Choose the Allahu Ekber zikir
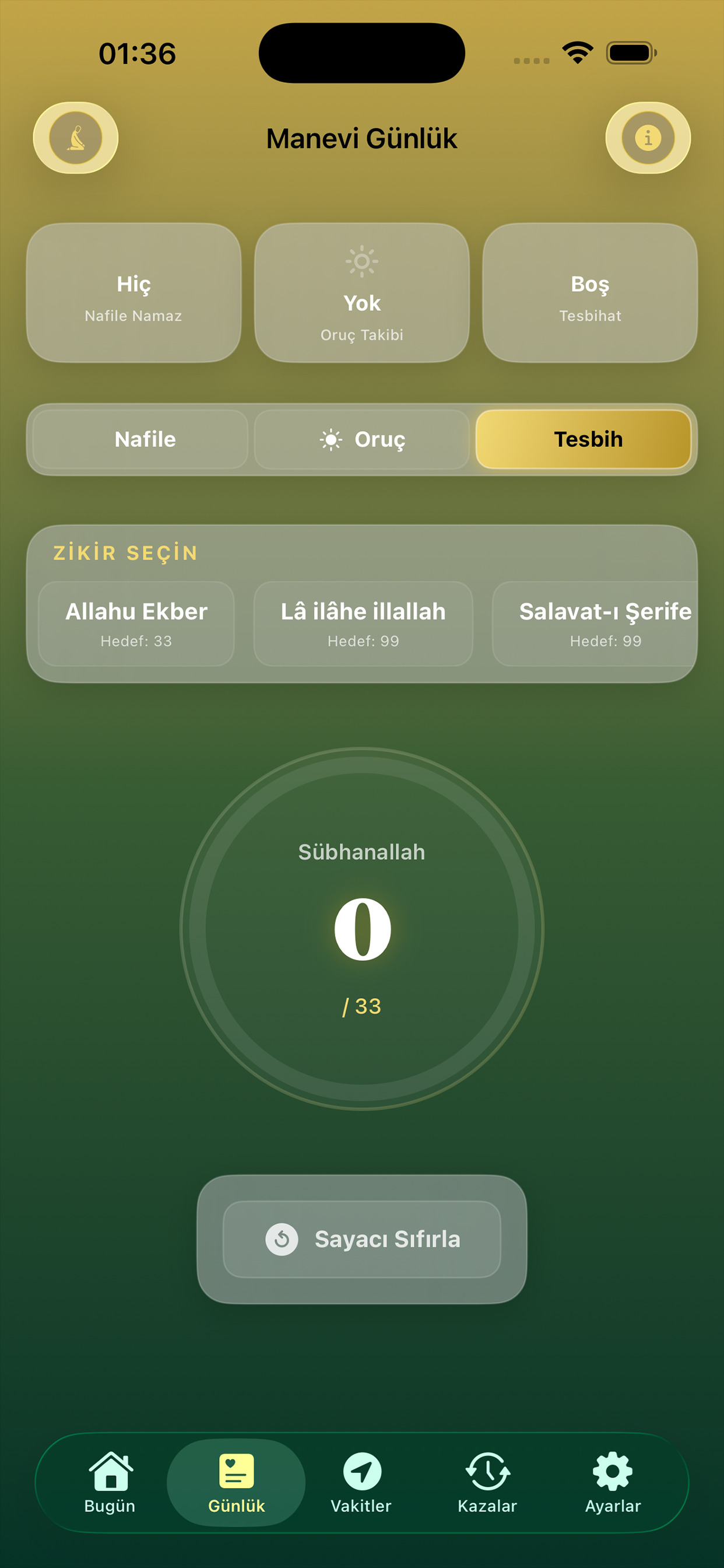 click(136, 624)
